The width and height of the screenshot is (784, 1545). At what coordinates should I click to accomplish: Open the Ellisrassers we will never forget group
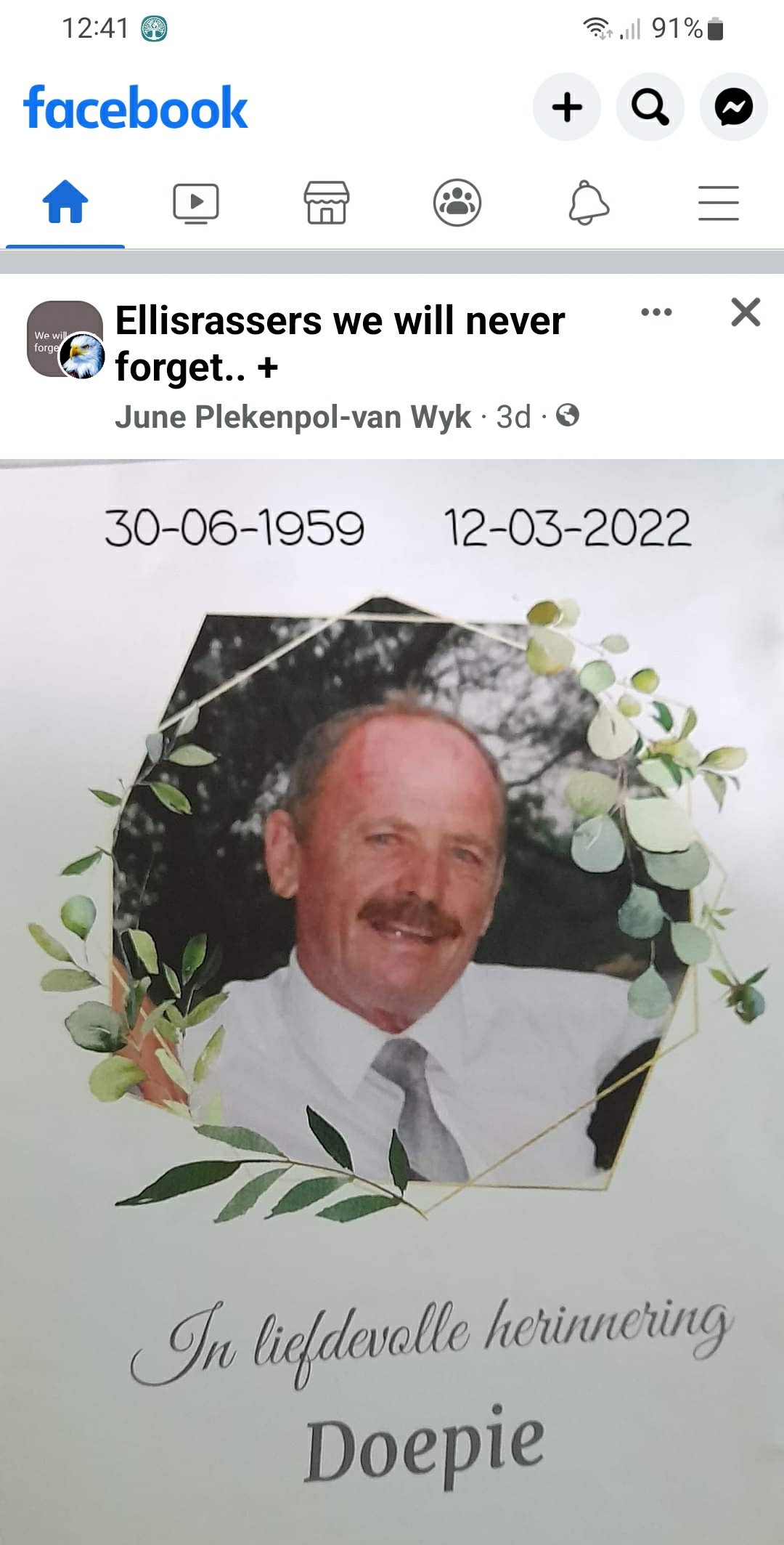coord(340,344)
